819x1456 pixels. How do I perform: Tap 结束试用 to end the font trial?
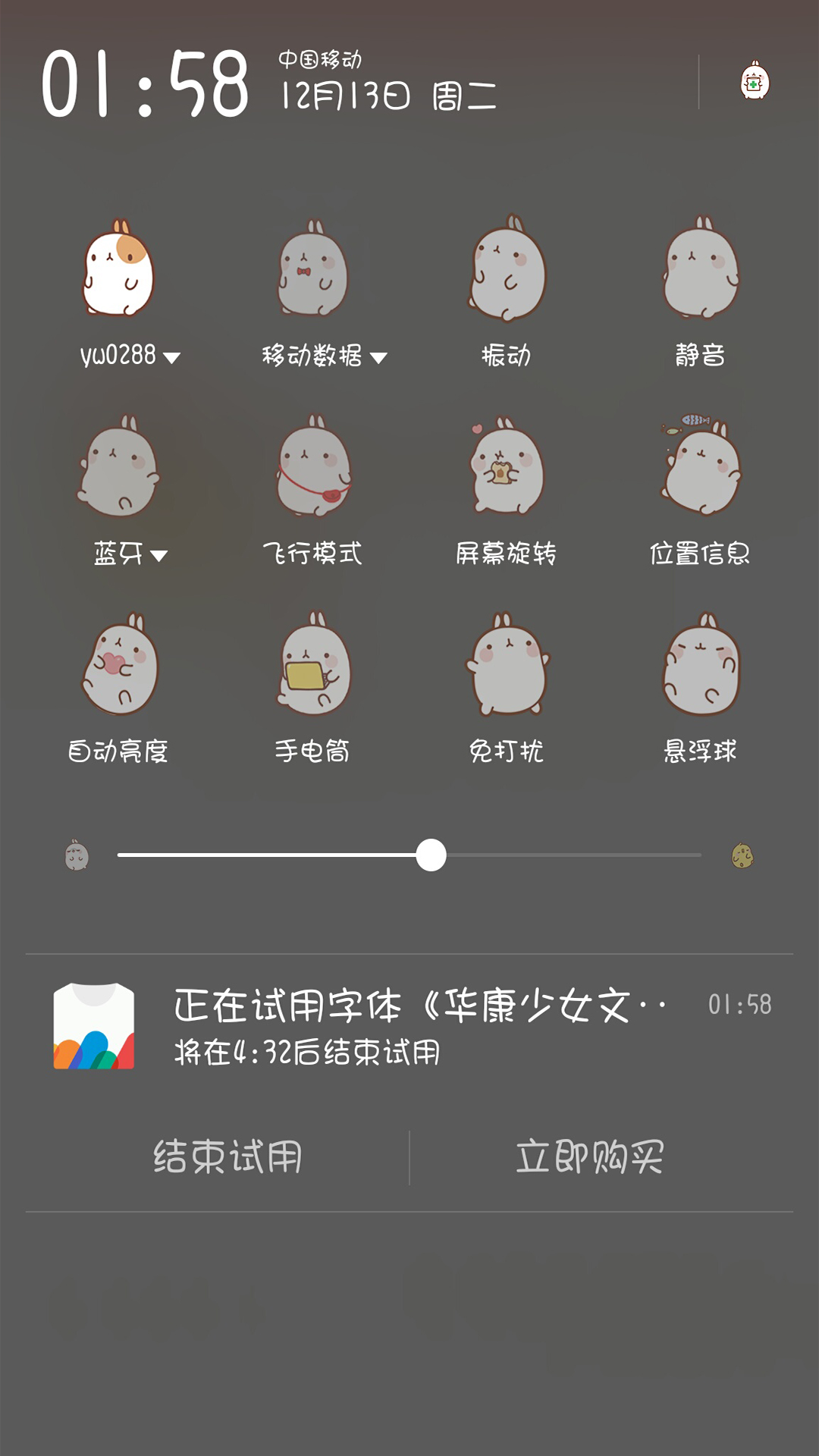coord(227,1157)
